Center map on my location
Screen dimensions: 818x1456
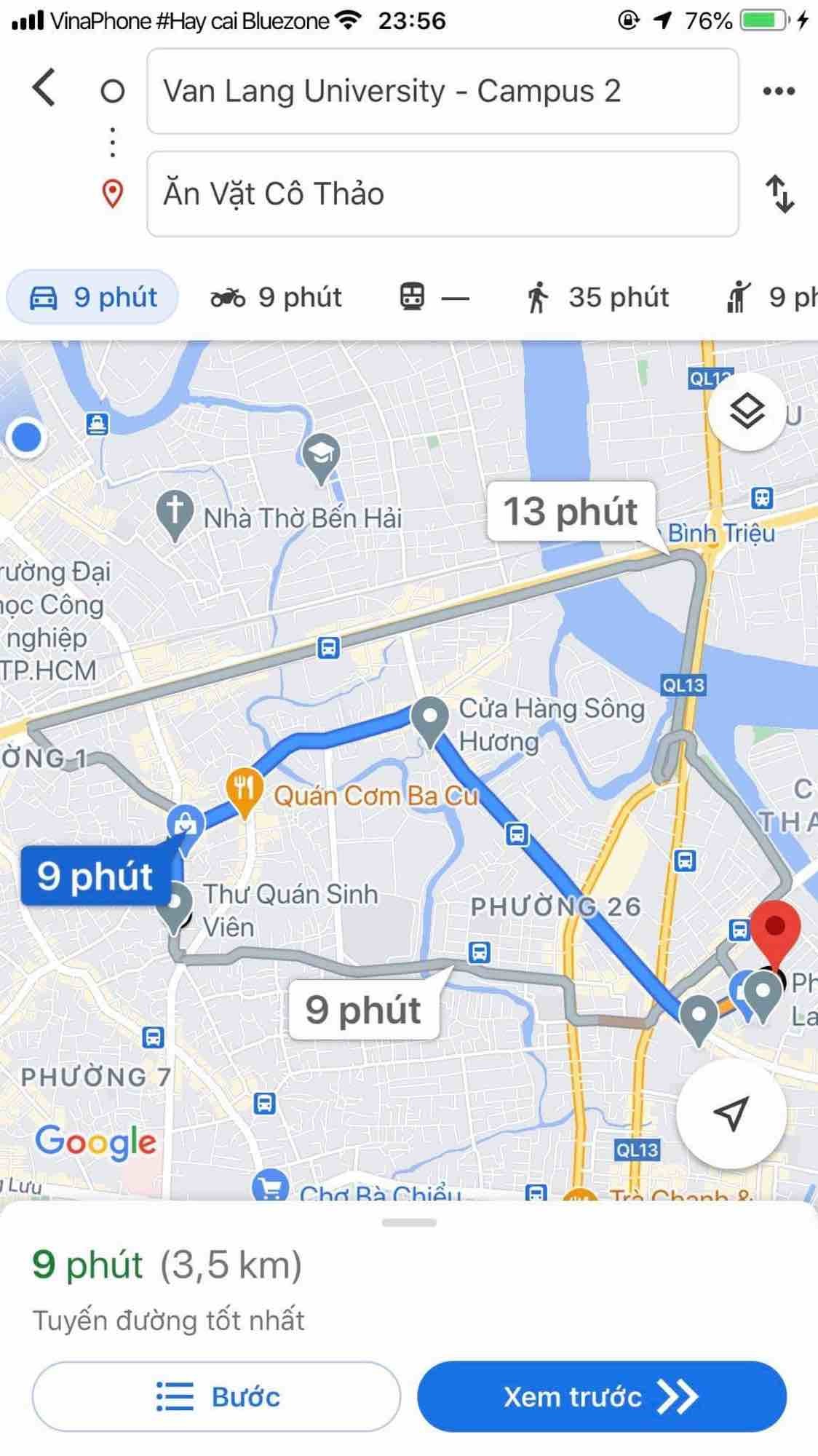point(731,1113)
